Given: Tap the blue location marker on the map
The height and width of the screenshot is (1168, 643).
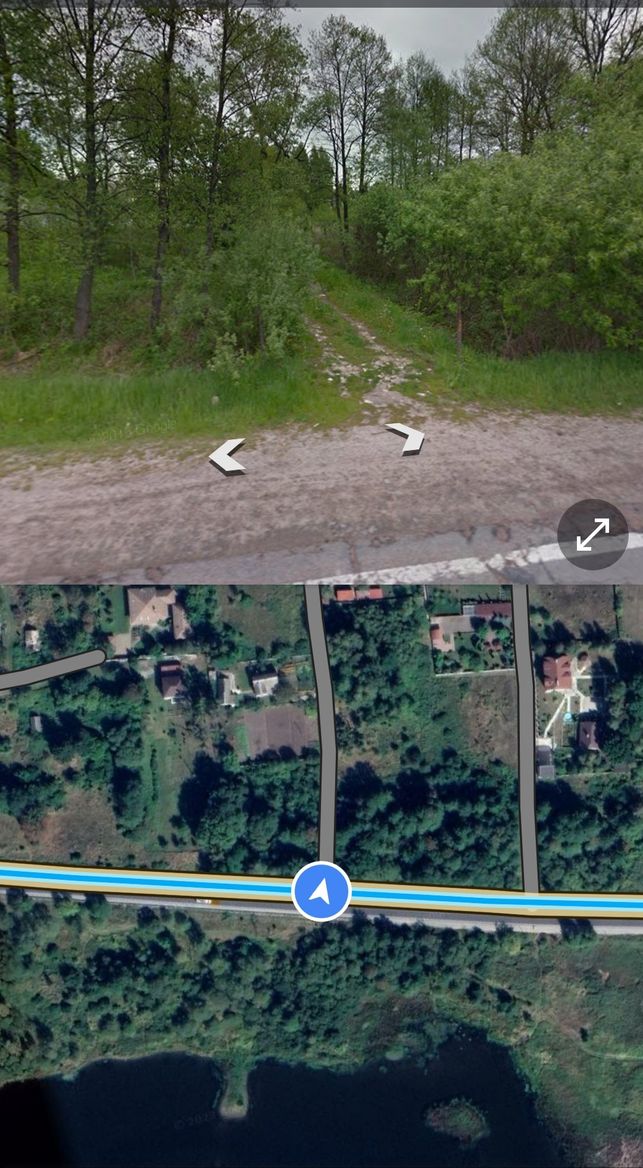Looking at the screenshot, I should click(x=321, y=891).
